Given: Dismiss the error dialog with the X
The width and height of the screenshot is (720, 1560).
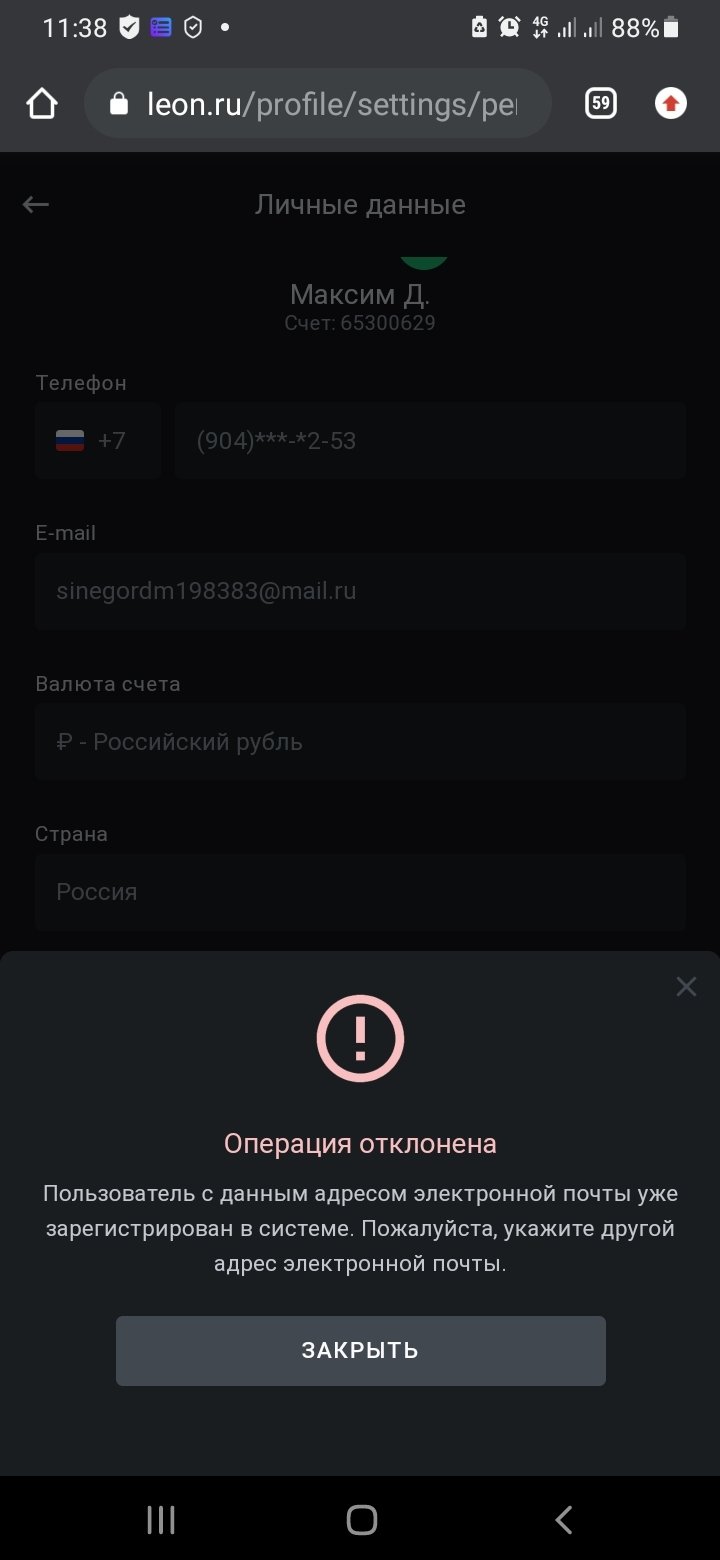Looking at the screenshot, I should click(686, 987).
